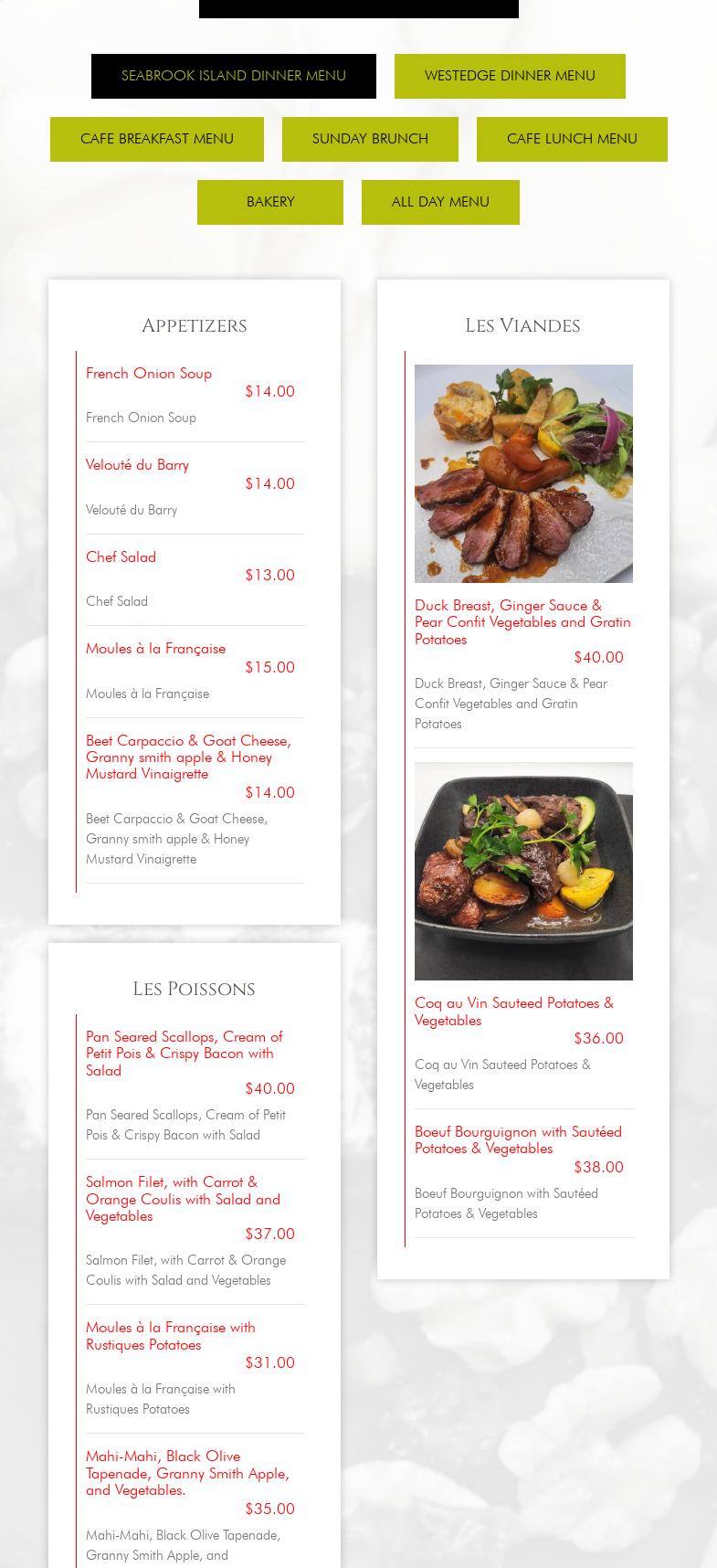Show the All Day Menu
Image resolution: width=717 pixels, height=1568 pixels.
(440, 202)
